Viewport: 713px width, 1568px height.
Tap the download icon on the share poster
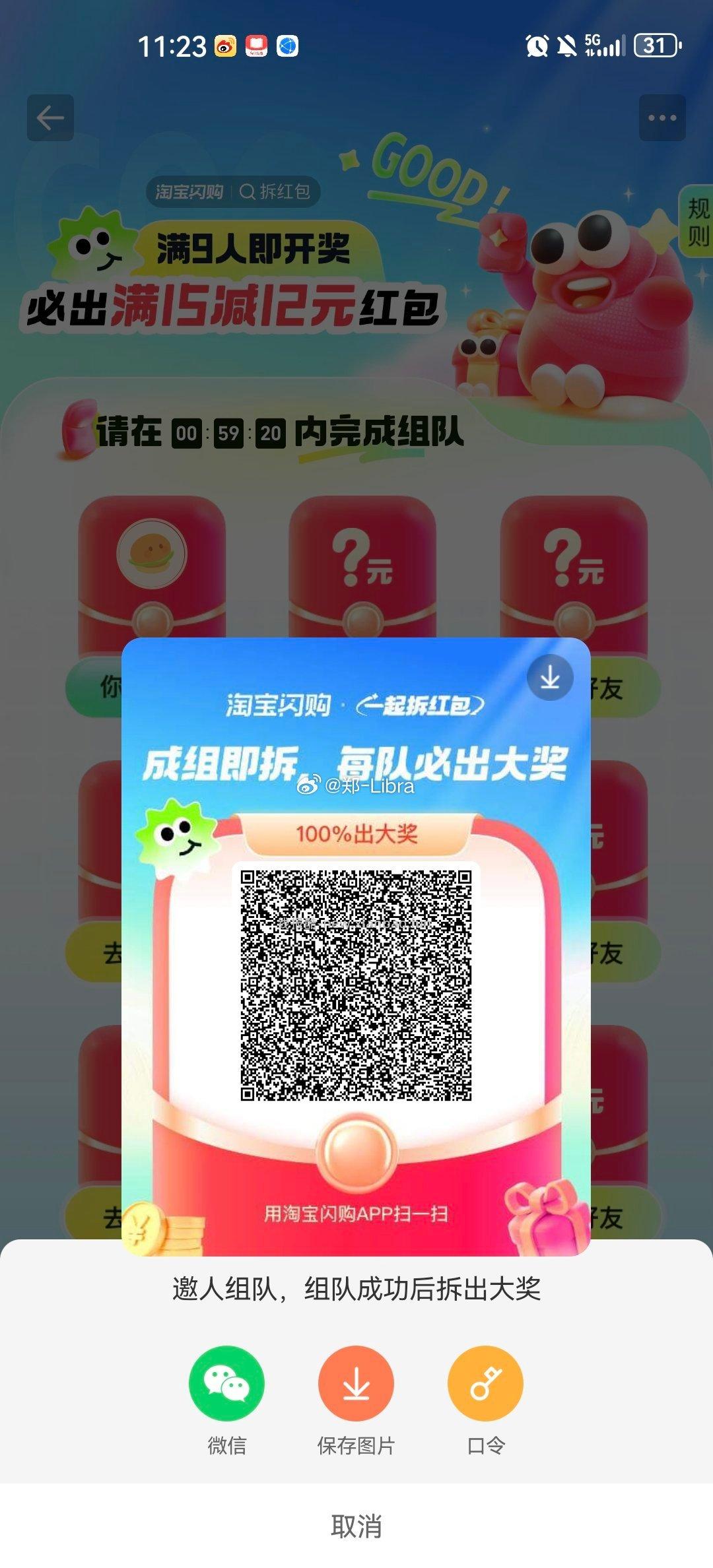pyautogui.click(x=552, y=678)
